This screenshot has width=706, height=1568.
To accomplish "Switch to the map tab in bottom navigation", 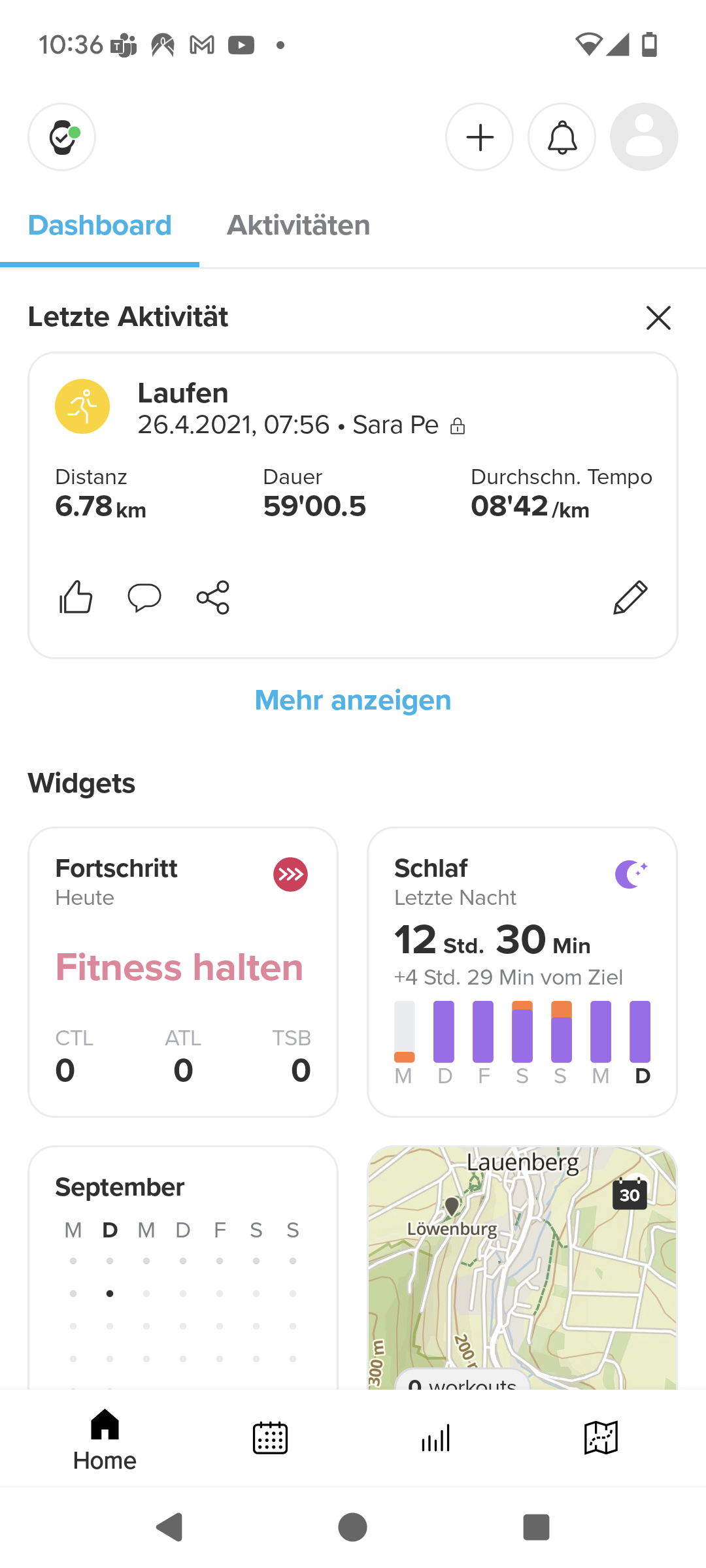I will pyautogui.click(x=601, y=1438).
